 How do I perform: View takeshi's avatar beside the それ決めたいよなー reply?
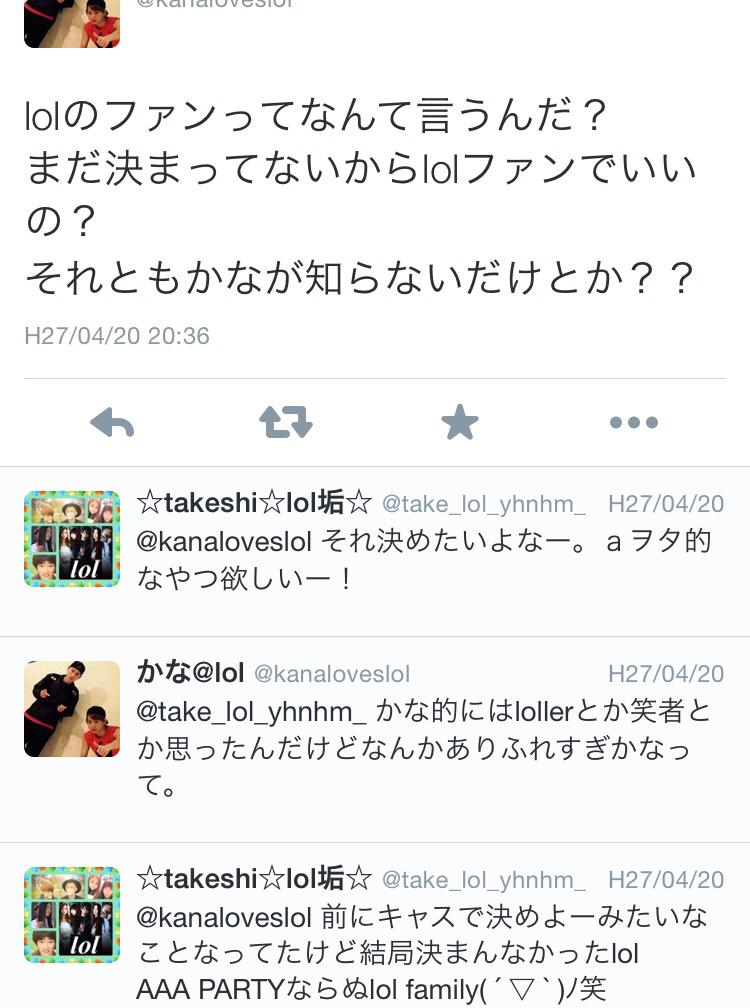coord(72,539)
